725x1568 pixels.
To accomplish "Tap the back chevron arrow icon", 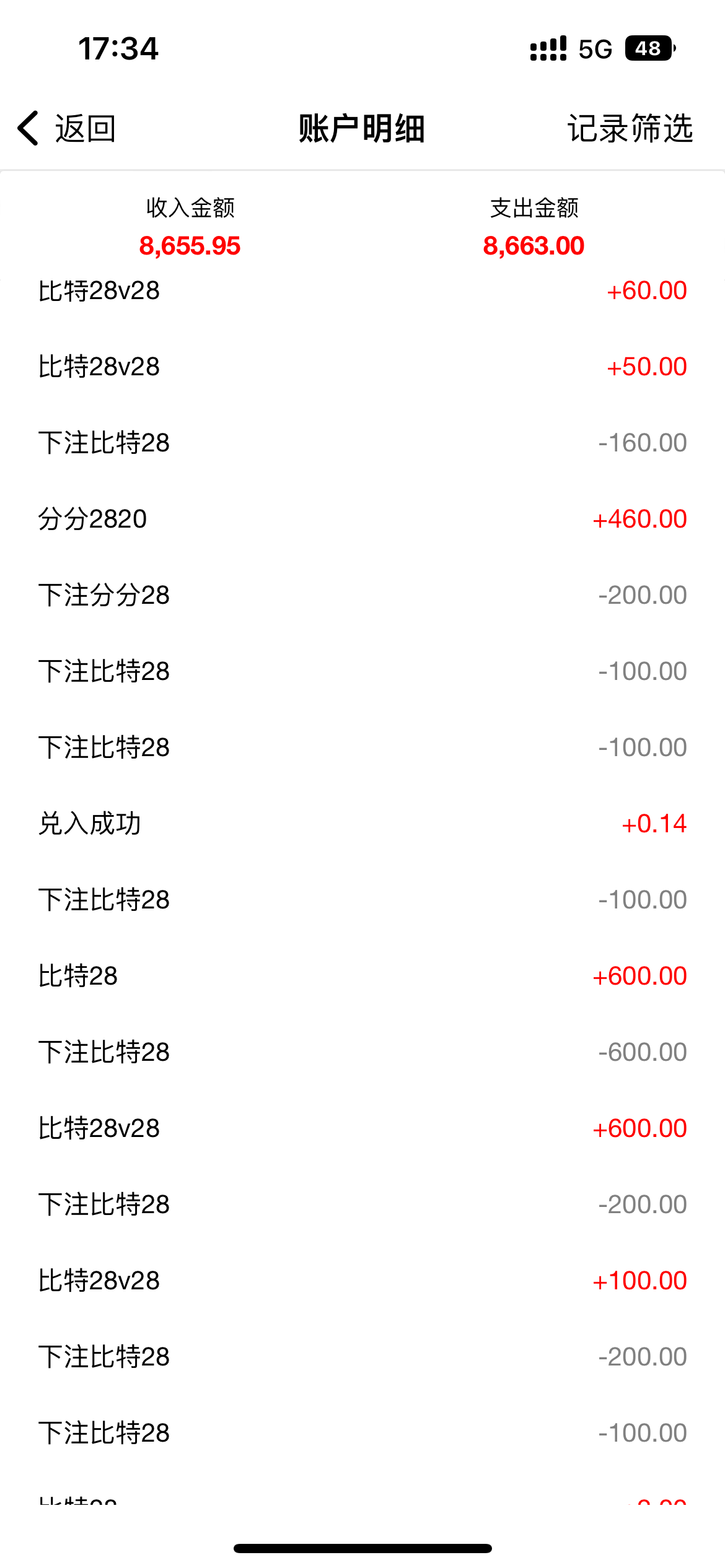I will point(27,128).
